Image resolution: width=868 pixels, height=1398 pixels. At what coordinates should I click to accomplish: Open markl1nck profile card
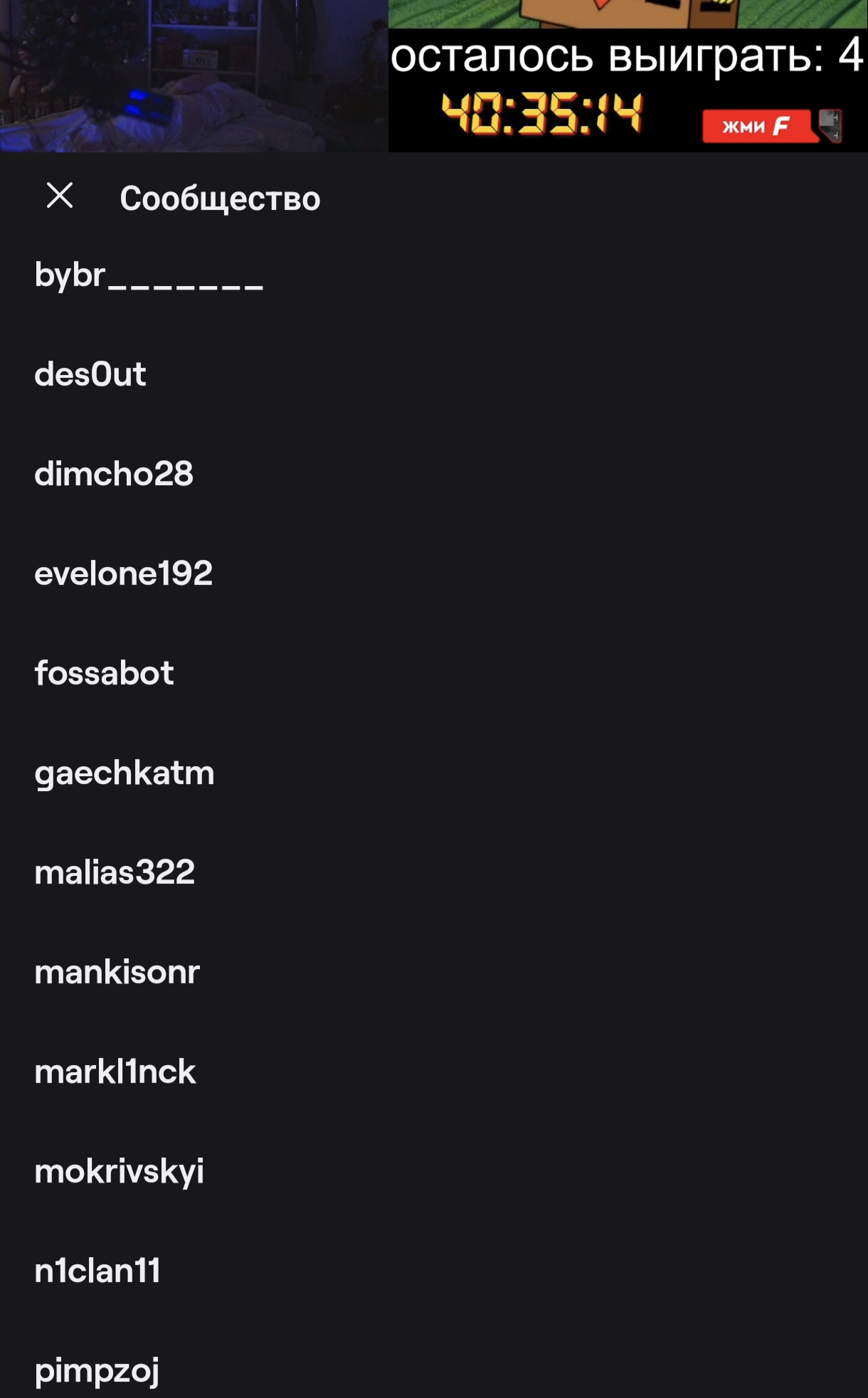(x=115, y=1072)
